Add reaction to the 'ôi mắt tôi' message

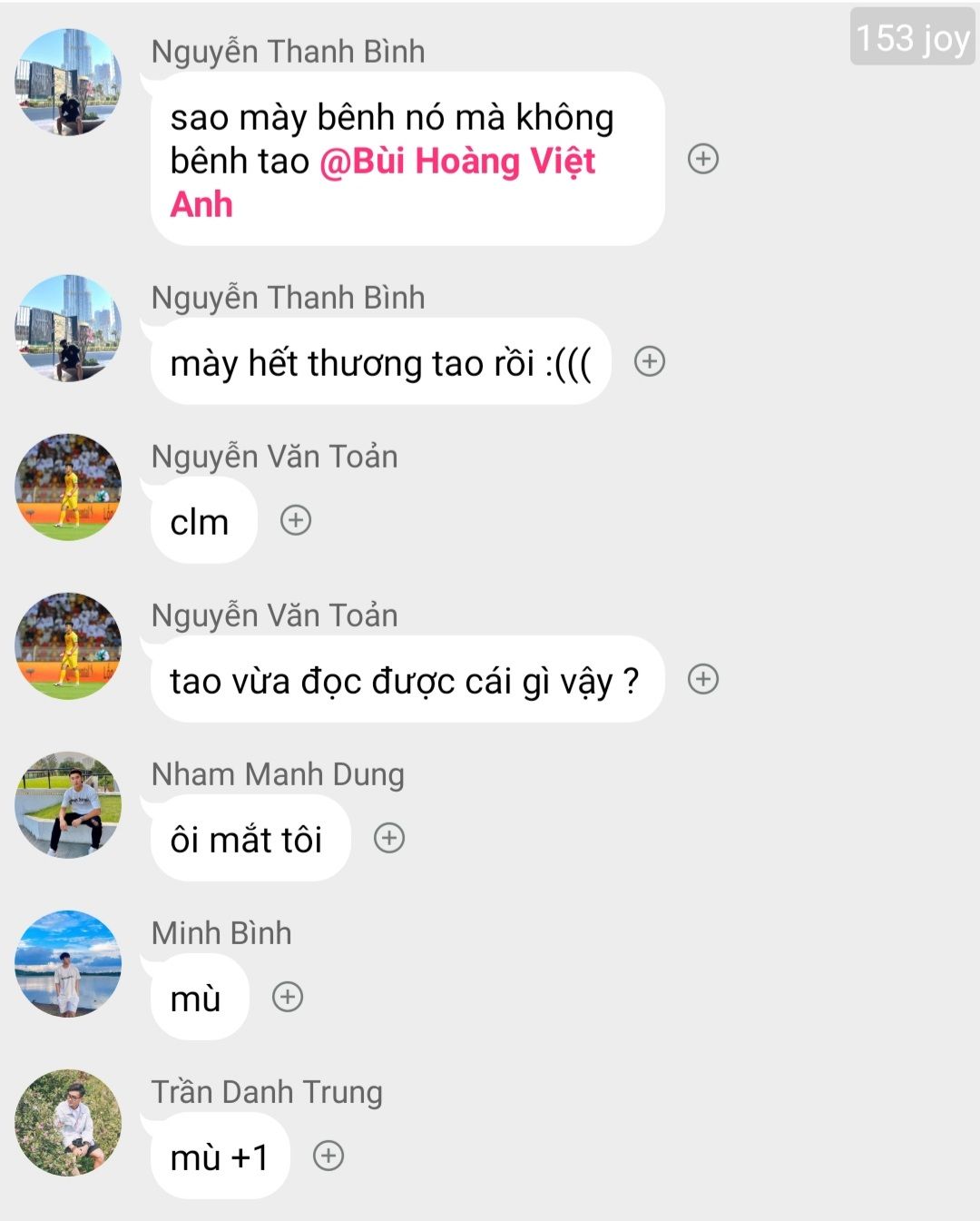click(389, 838)
